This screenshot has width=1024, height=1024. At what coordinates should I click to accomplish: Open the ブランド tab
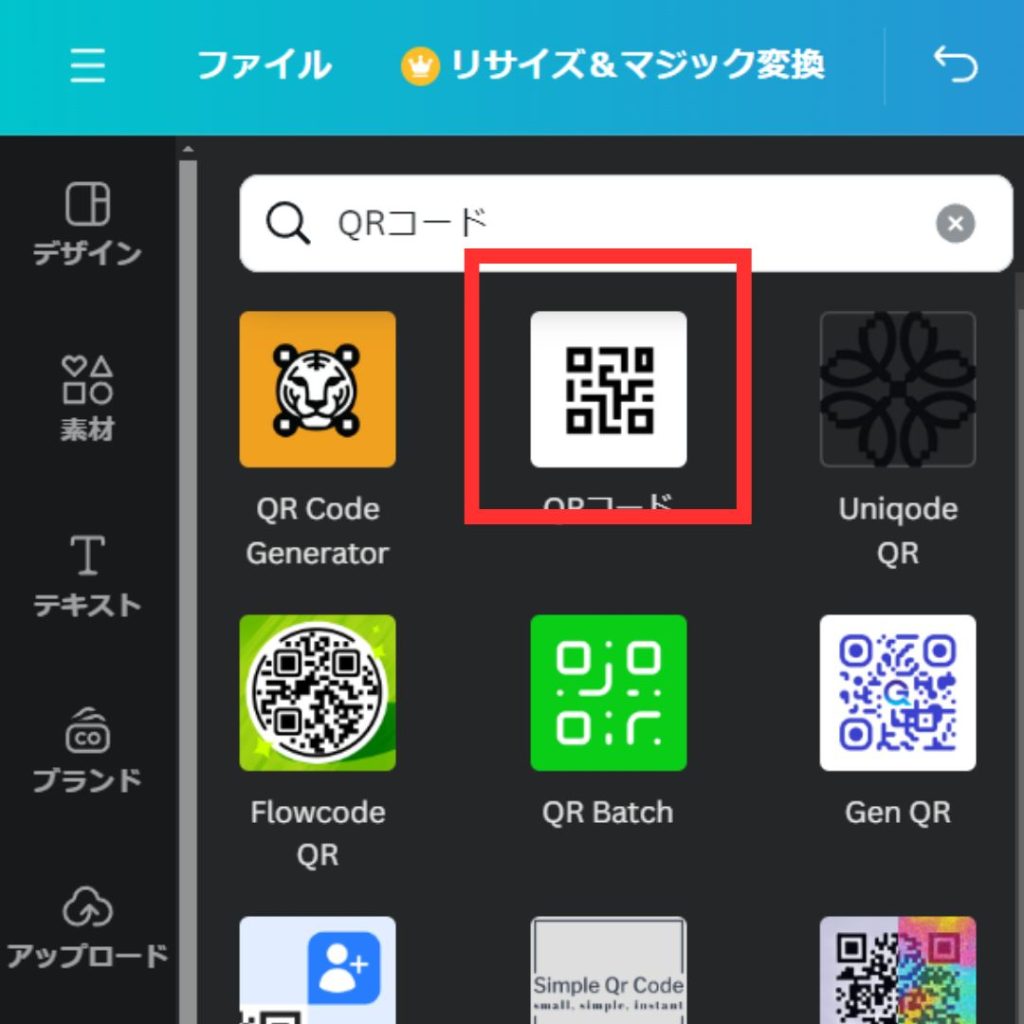87,750
